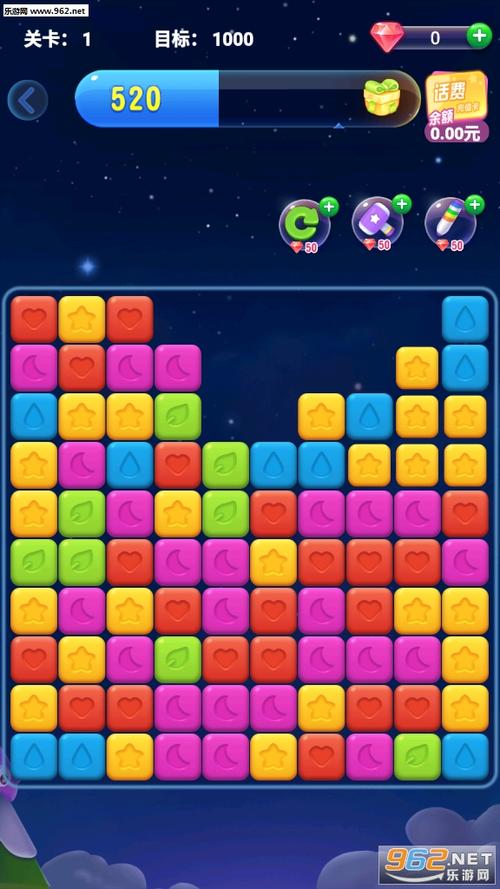Pop the green leaf block in the bottom row
500x889 pixels.
(x=417, y=756)
